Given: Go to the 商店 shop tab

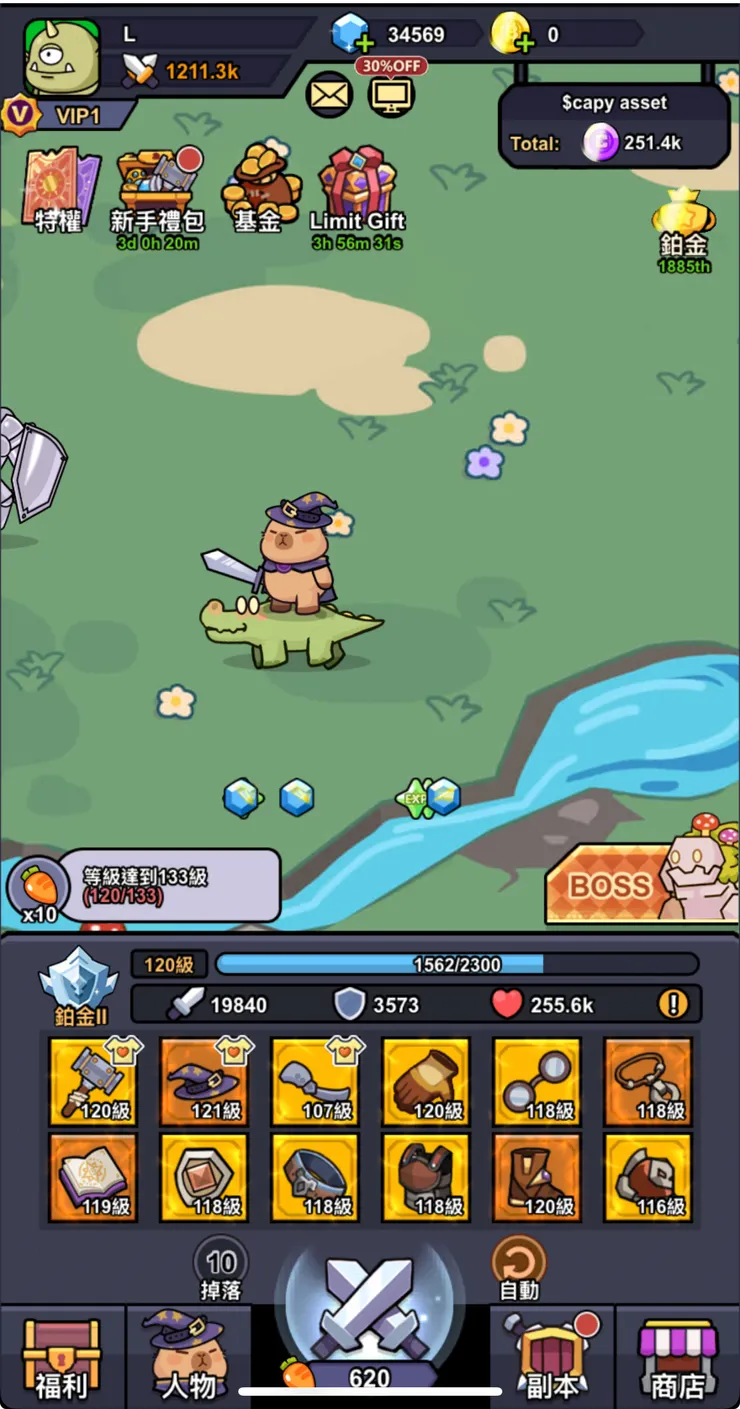Looking at the screenshot, I should (x=678, y=1358).
